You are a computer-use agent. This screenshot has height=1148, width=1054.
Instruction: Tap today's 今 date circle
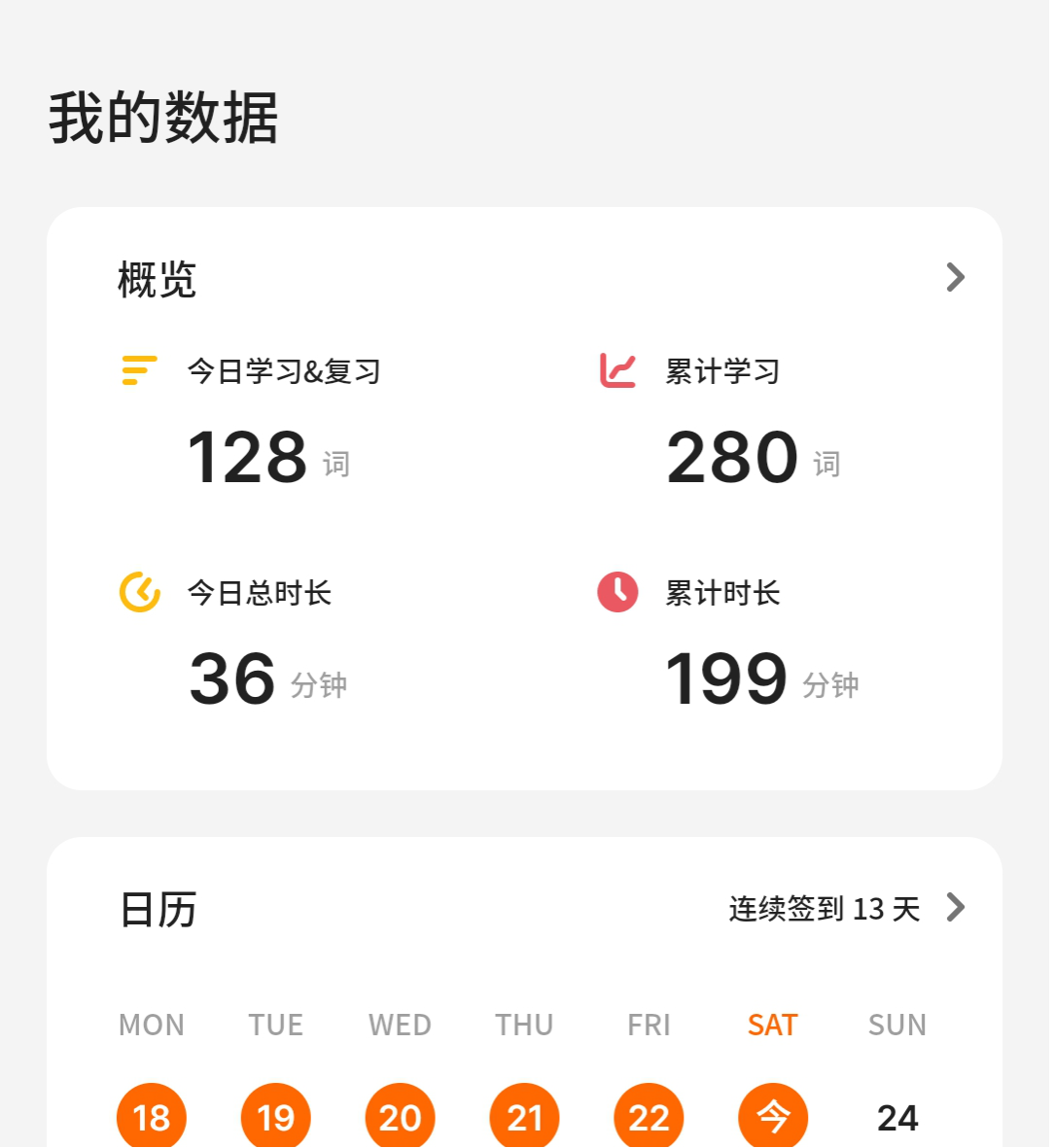click(x=773, y=1117)
